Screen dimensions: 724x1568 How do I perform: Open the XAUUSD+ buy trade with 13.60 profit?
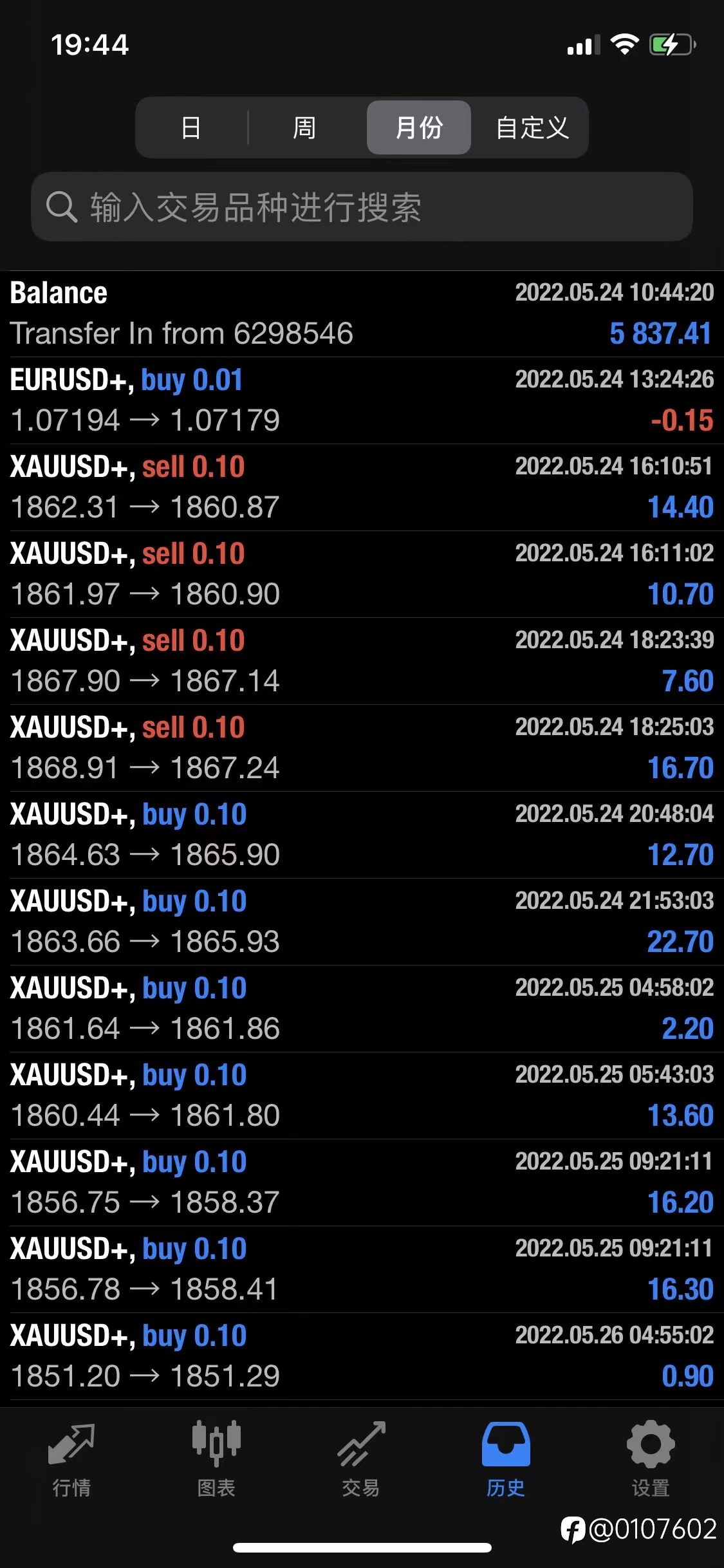362,1096
